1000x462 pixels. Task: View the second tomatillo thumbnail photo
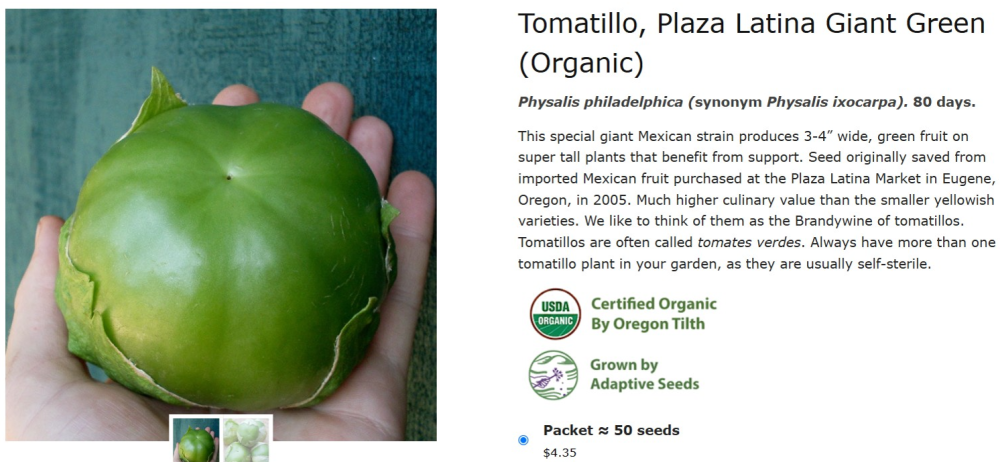click(x=246, y=439)
